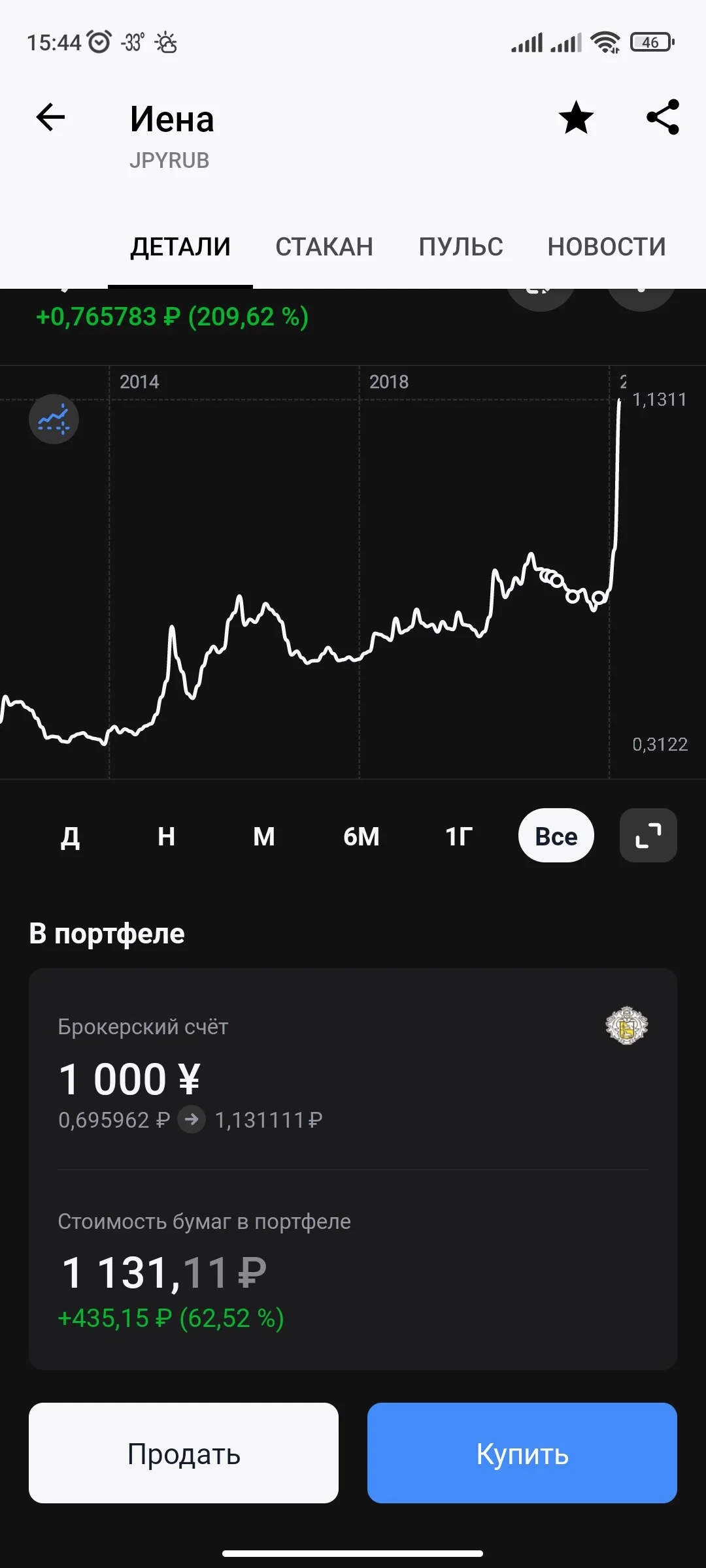Viewport: 706px width, 1568px height.
Task: Set chart period to Н
Action: [167, 836]
